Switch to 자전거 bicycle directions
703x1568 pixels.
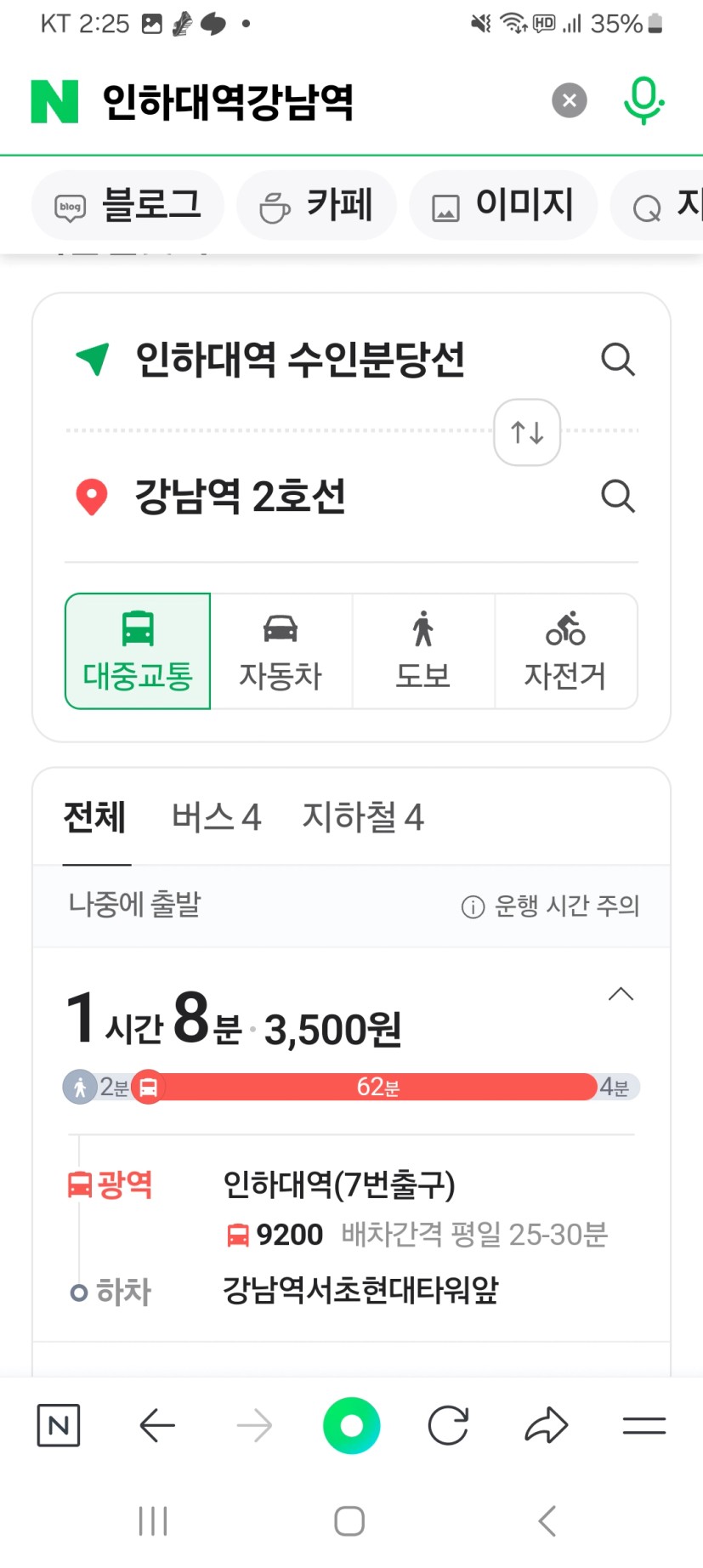(x=566, y=651)
